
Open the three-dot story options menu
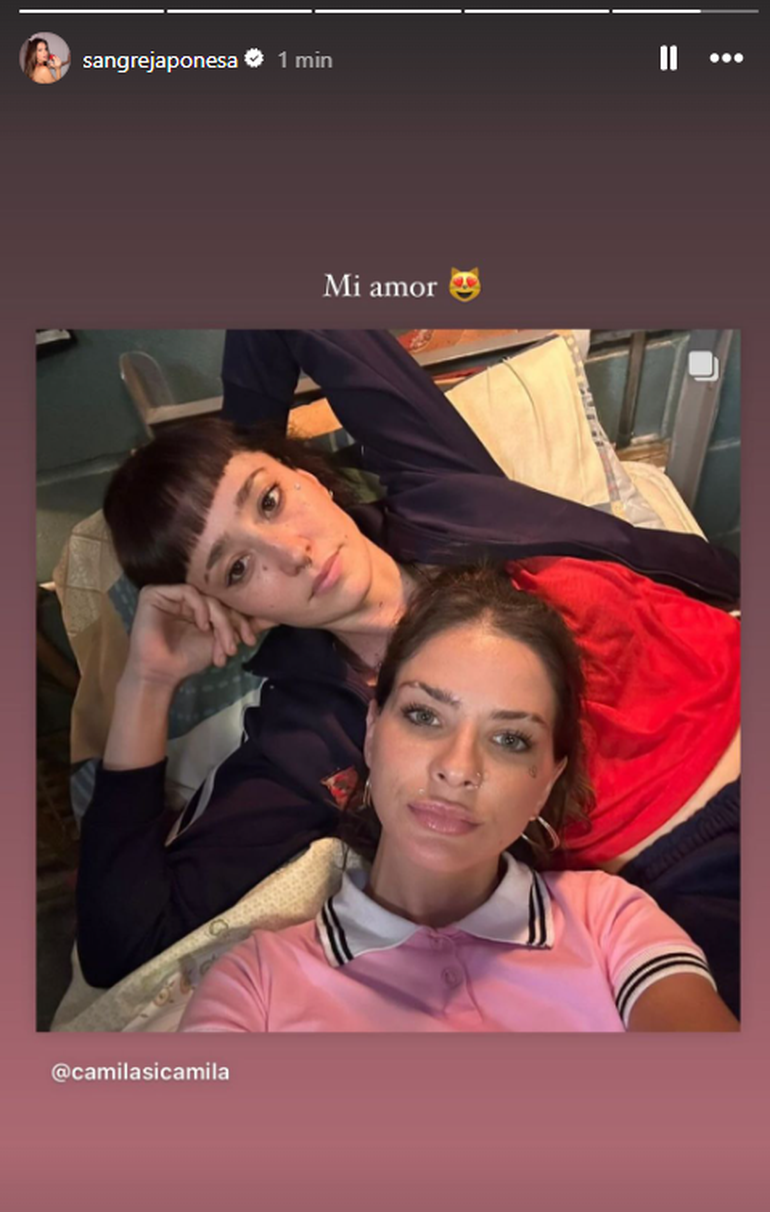pos(726,58)
